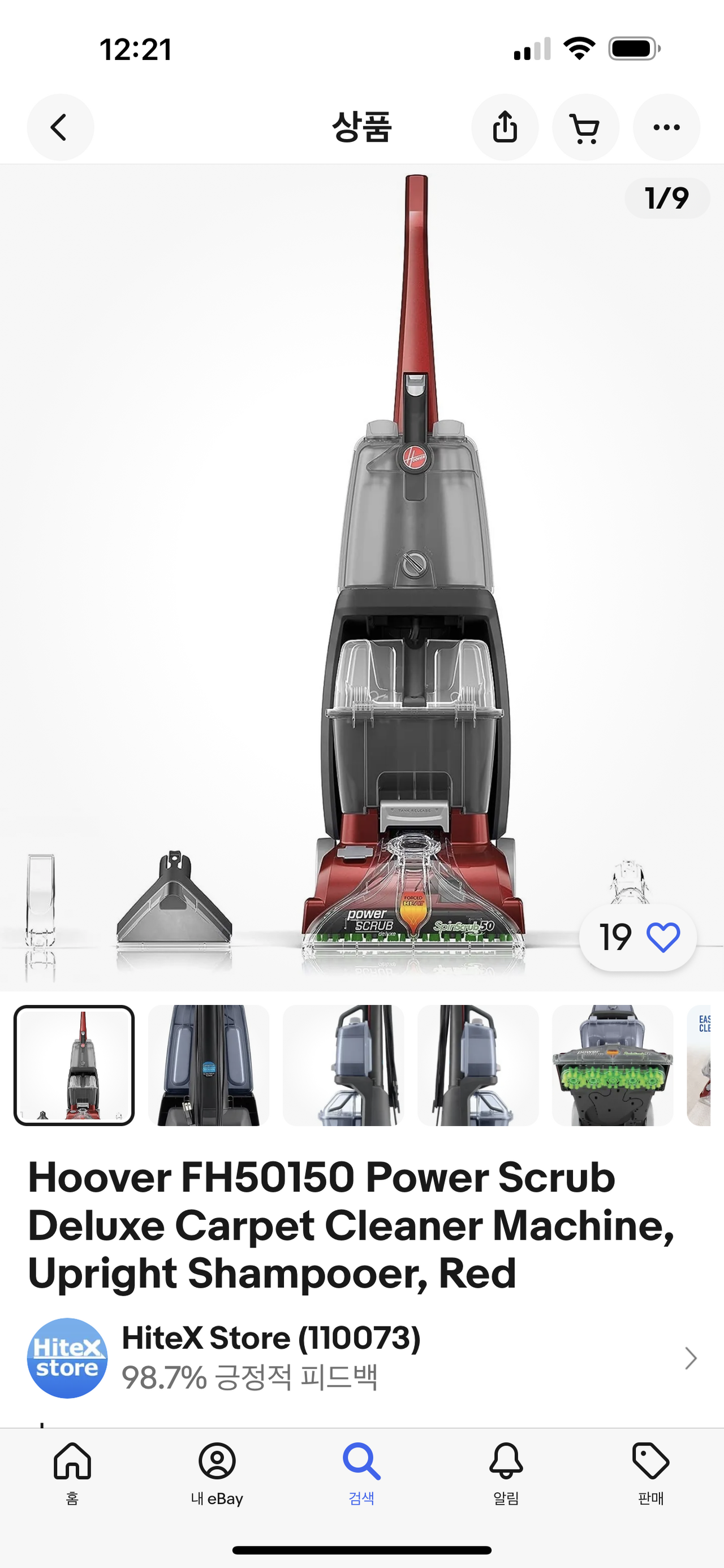
Task: Open the shopping cart
Action: pos(585,127)
